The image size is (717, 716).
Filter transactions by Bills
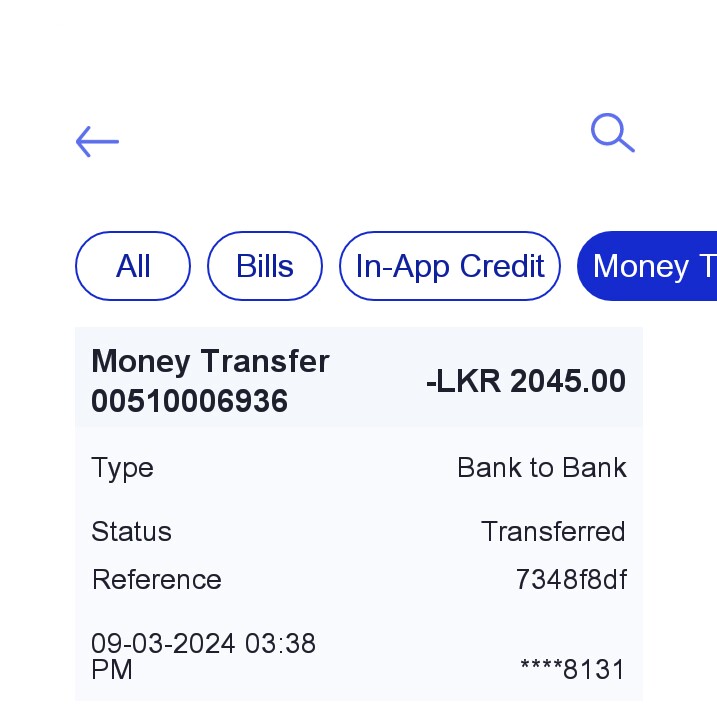[265, 266]
